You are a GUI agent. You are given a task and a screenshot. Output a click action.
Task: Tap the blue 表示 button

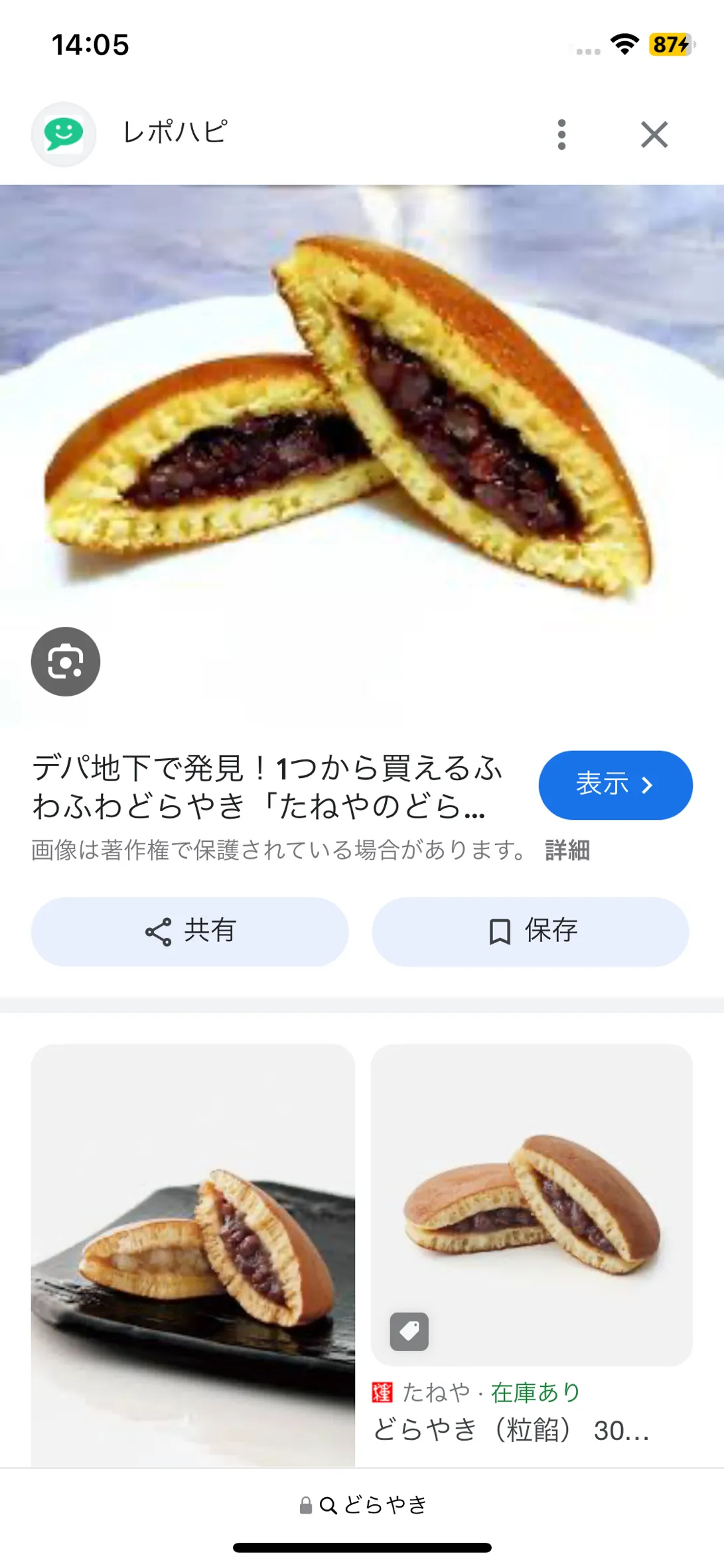615,785
